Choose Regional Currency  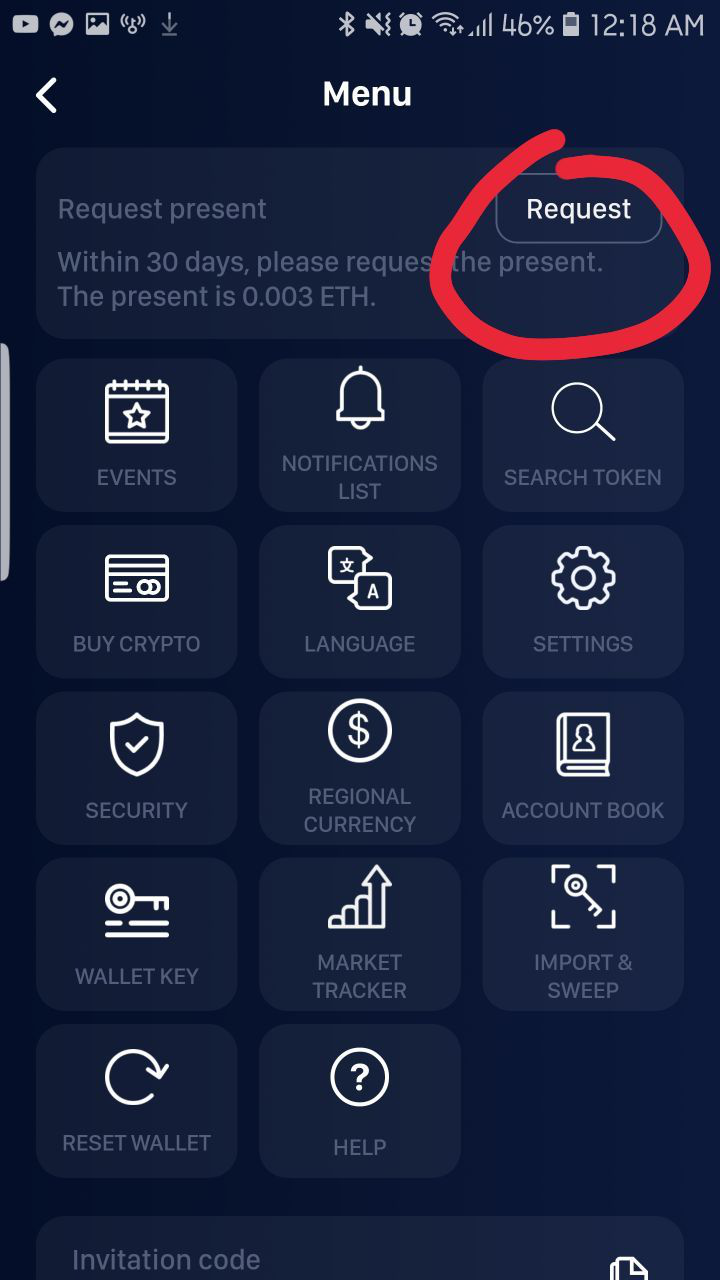click(359, 767)
